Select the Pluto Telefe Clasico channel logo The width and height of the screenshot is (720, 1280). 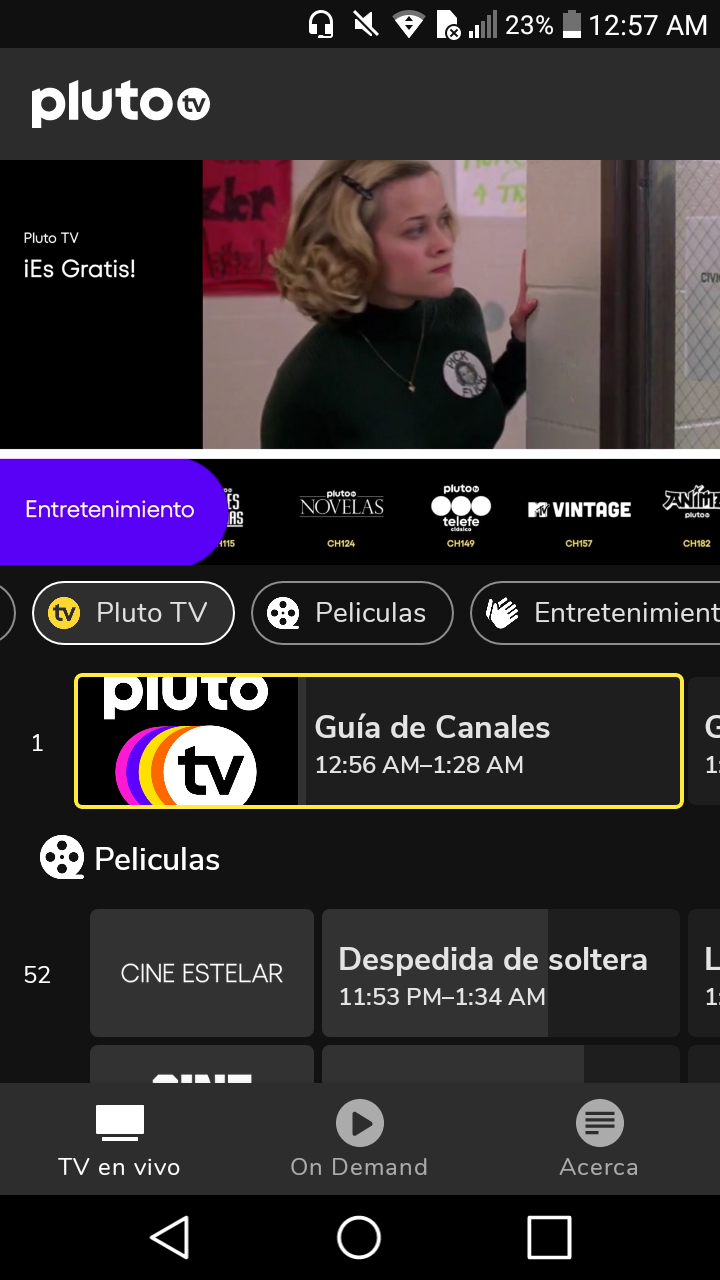click(x=460, y=508)
